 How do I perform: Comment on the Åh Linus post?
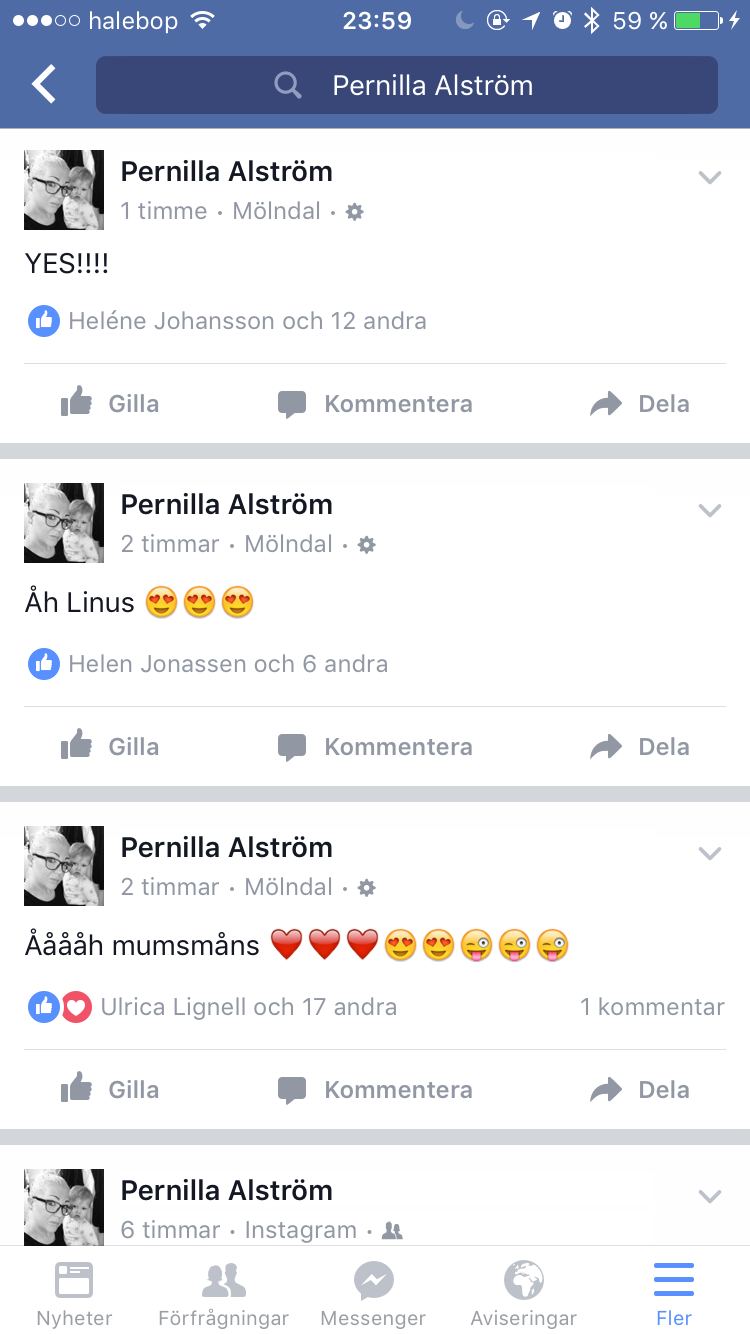point(375,747)
